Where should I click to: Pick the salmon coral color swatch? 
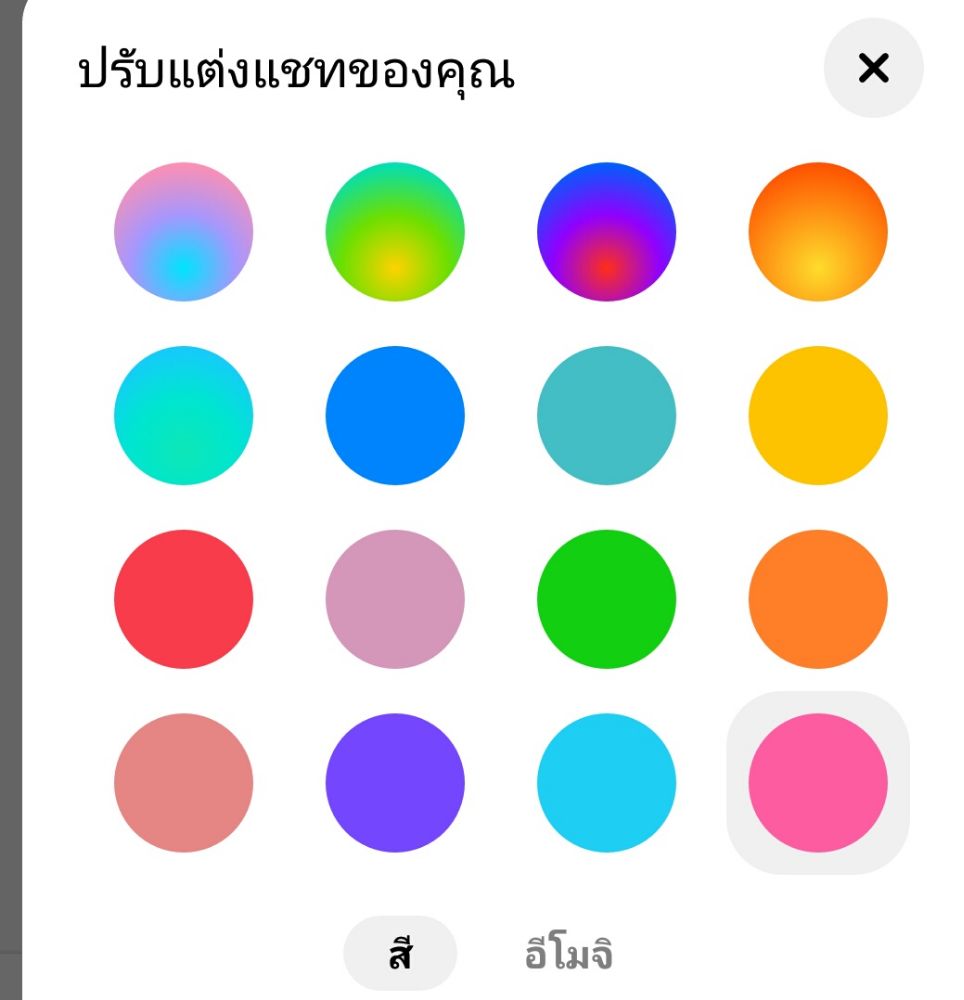[x=183, y=783]
